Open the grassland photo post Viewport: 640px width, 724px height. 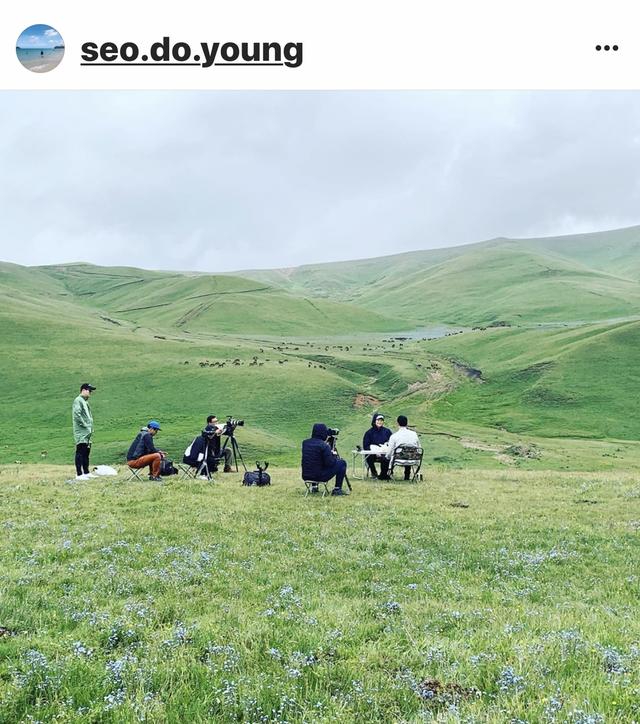point(320,407)
